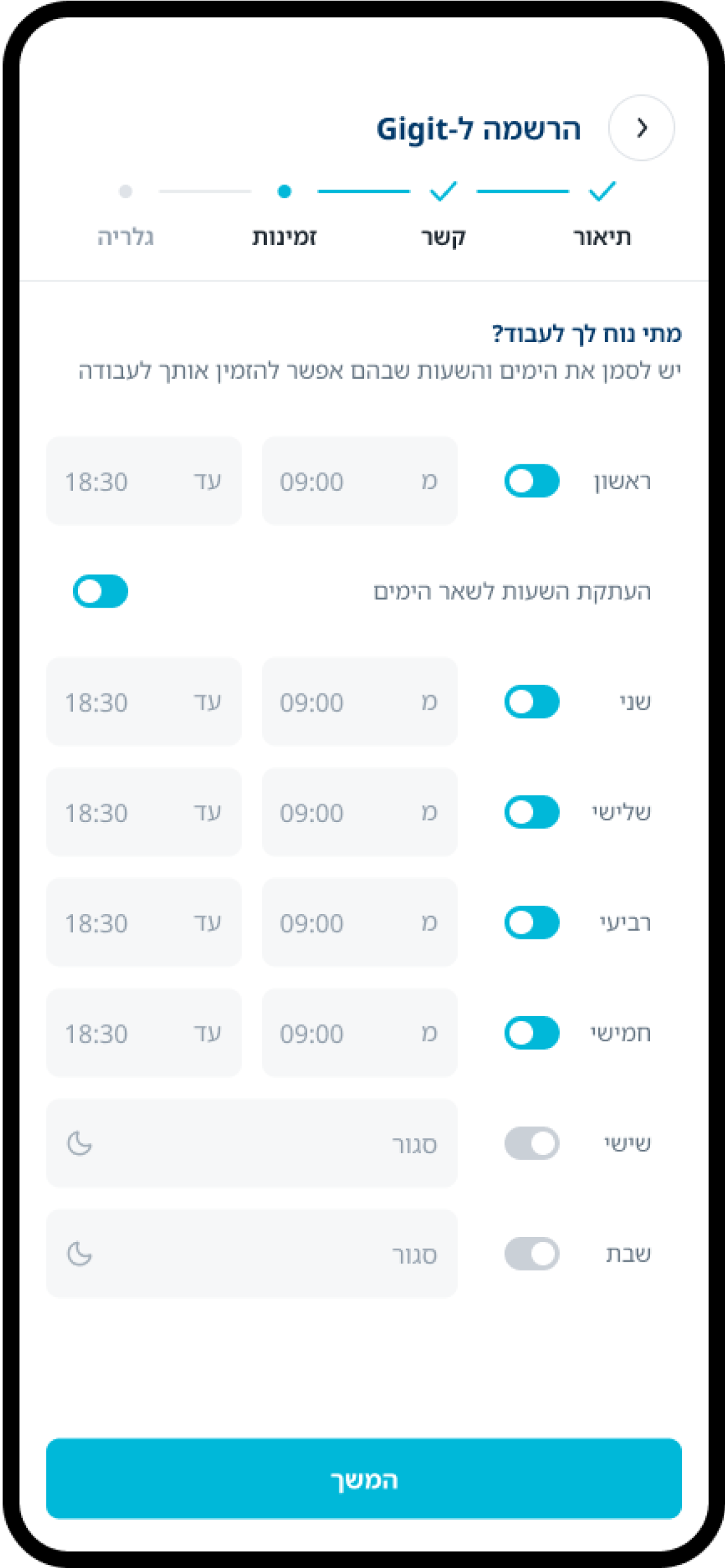Toggle availability for שלישי (Tuesday)
The height and width of the screenshot is (1568, 725).
coord(532,812)
